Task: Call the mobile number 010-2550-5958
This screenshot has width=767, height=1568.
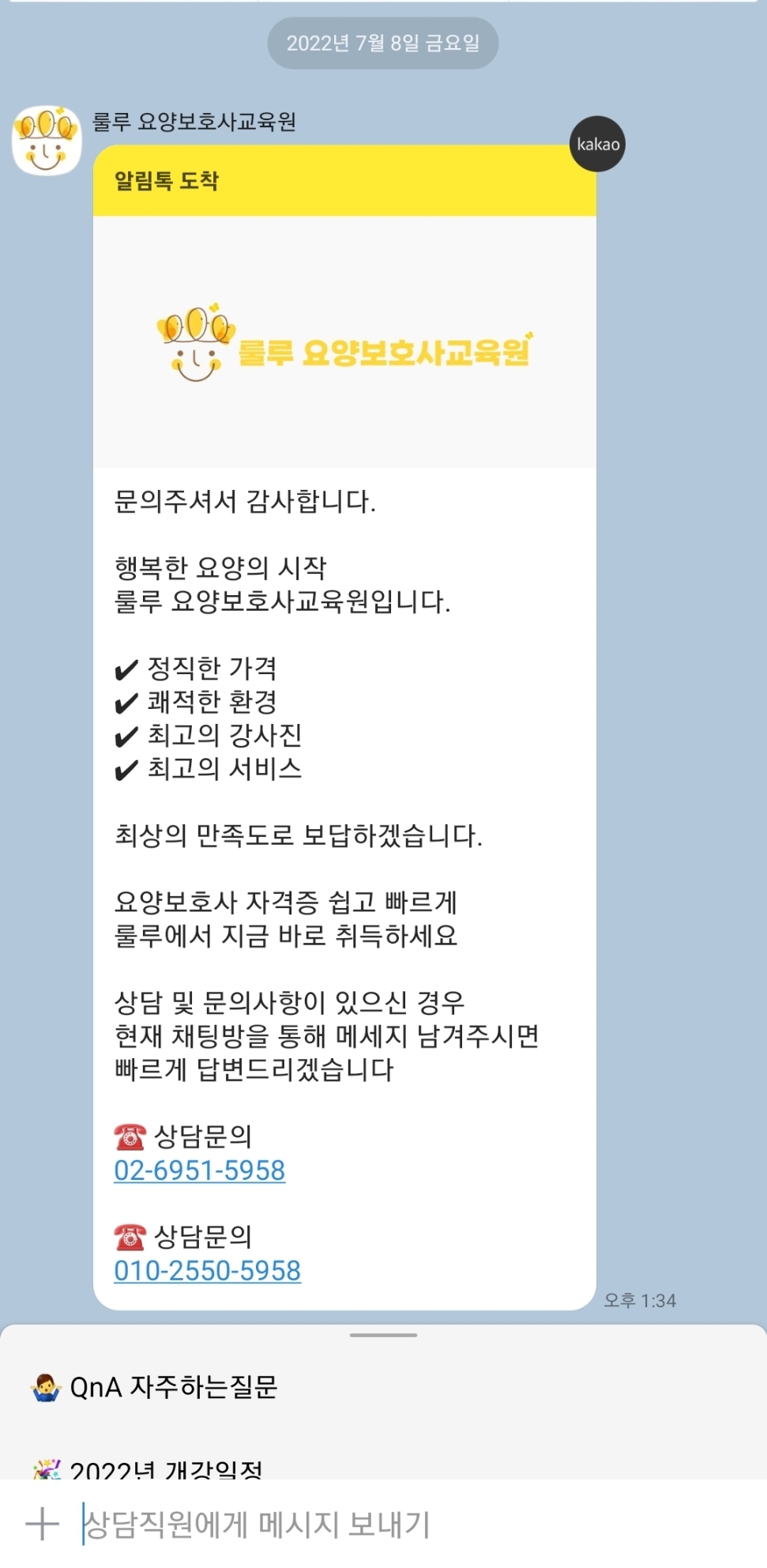Action: click(207, 1271)
